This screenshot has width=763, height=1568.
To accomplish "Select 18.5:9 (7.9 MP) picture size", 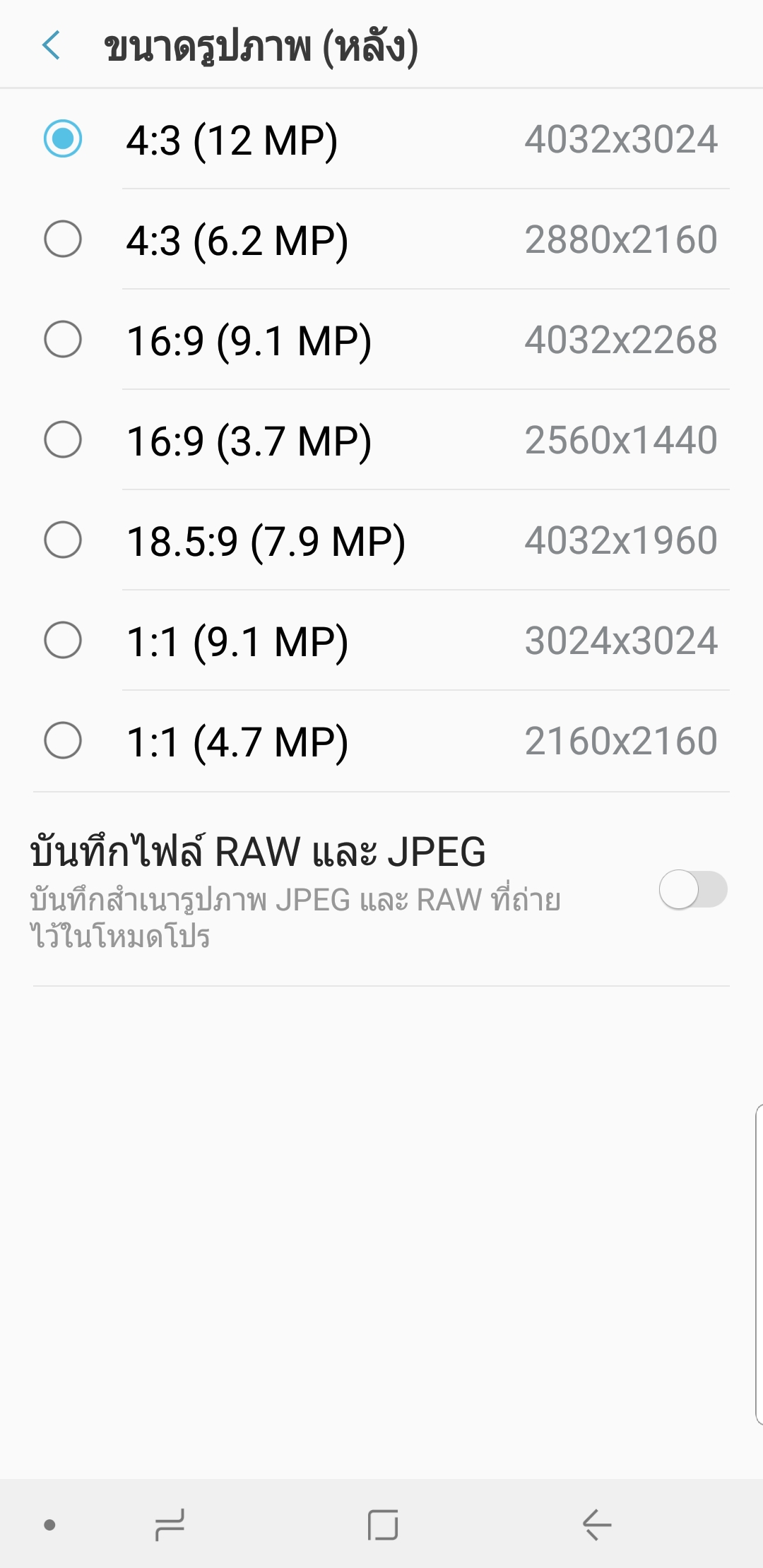I will (63, 540).
